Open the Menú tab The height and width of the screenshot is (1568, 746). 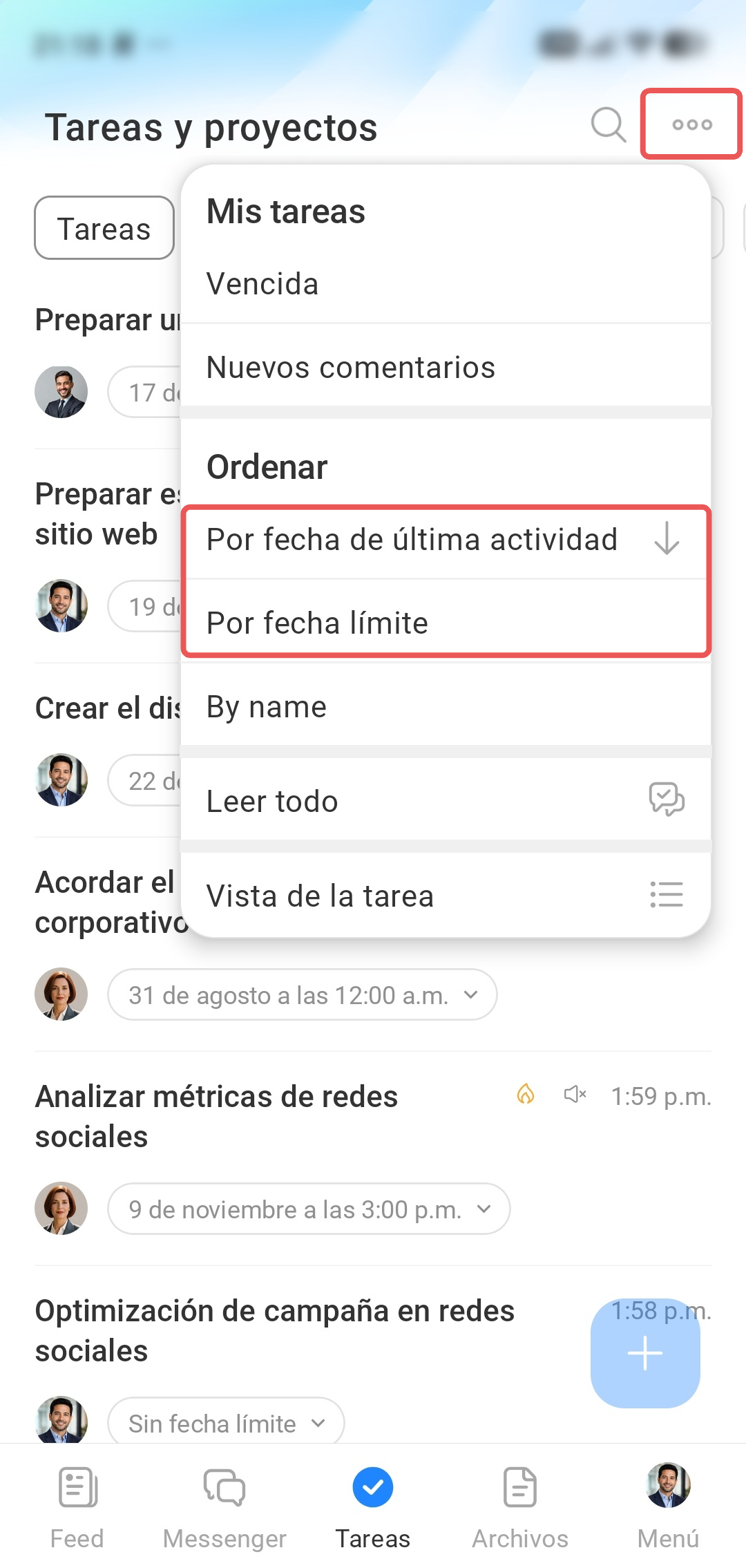point(668,1508)
